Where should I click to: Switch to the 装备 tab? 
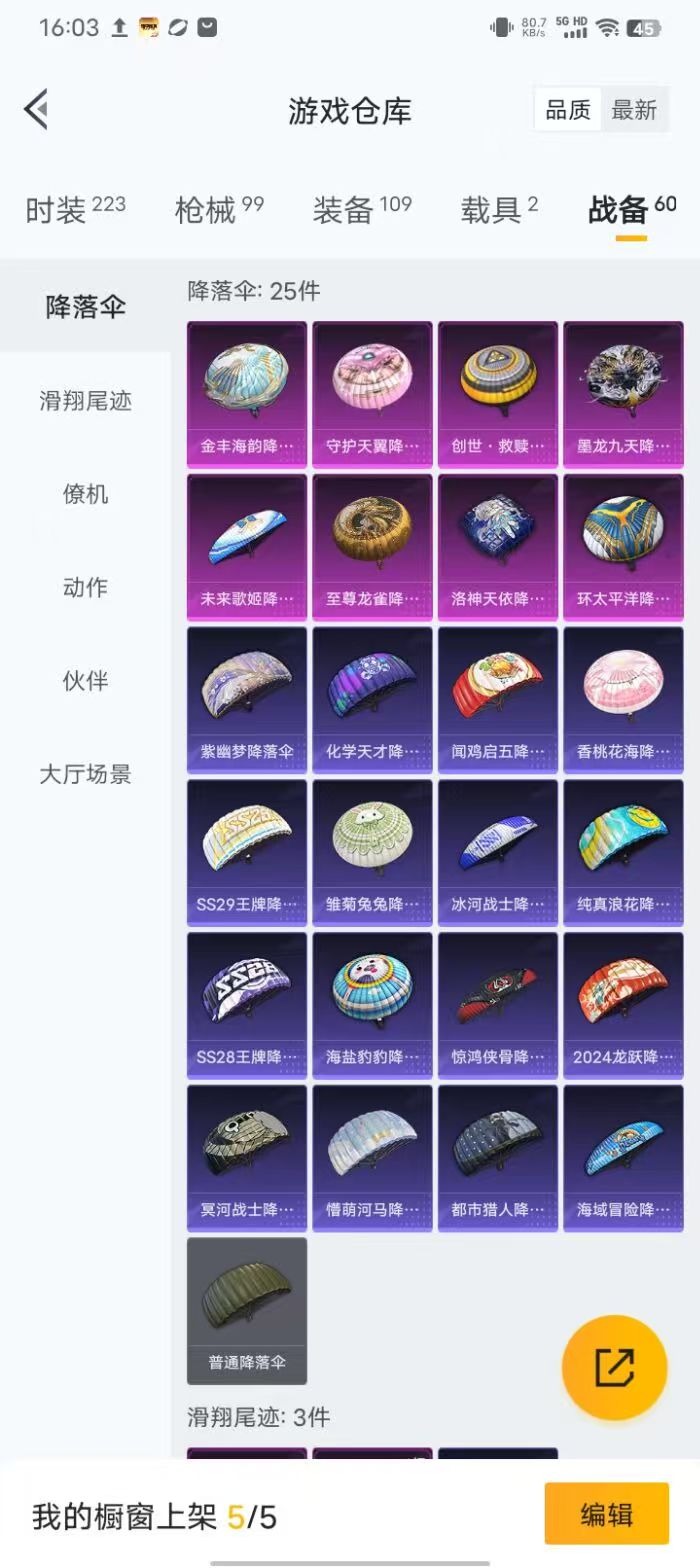(x=362, y=210)
